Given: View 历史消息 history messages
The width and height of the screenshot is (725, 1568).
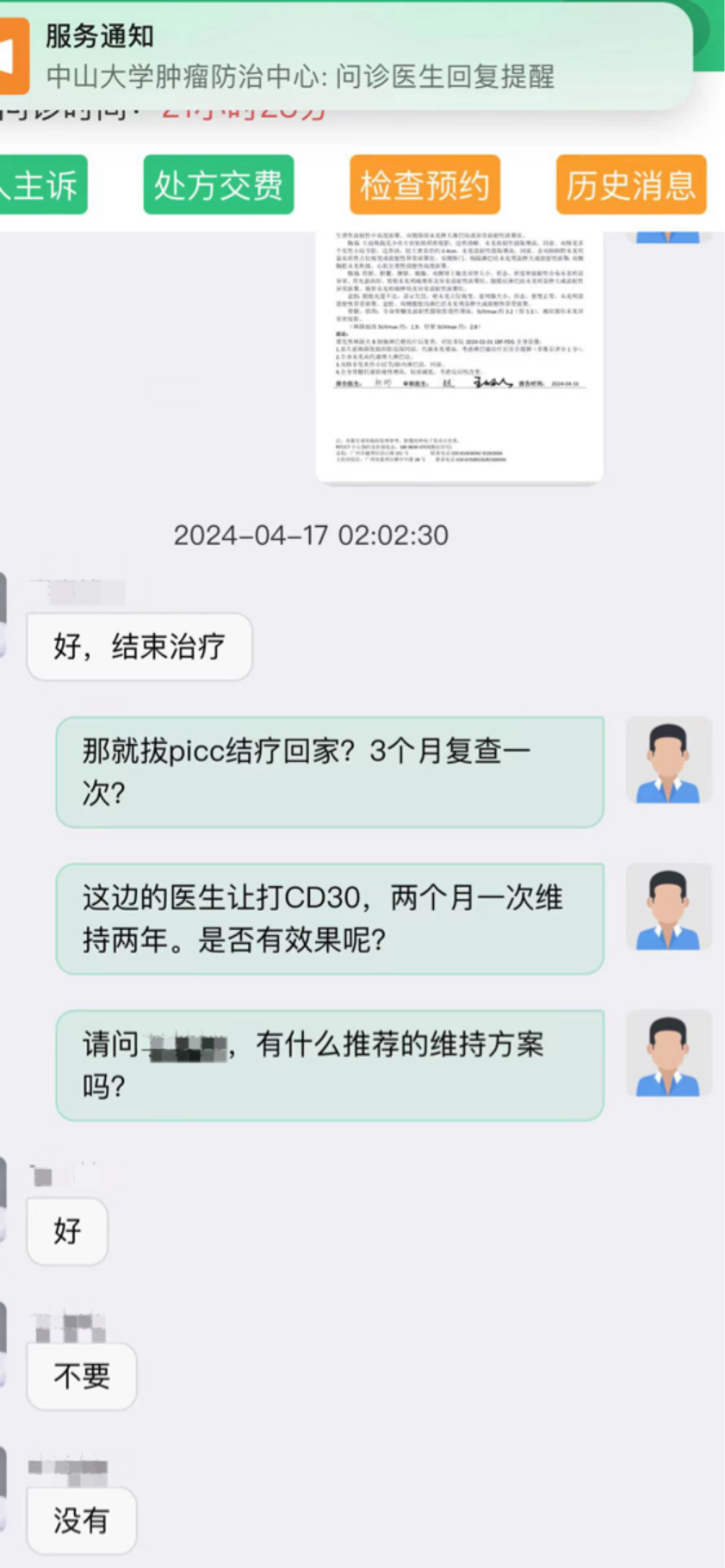Looking at the screenshot, I should pyautogui.click(x=630, y=184).
